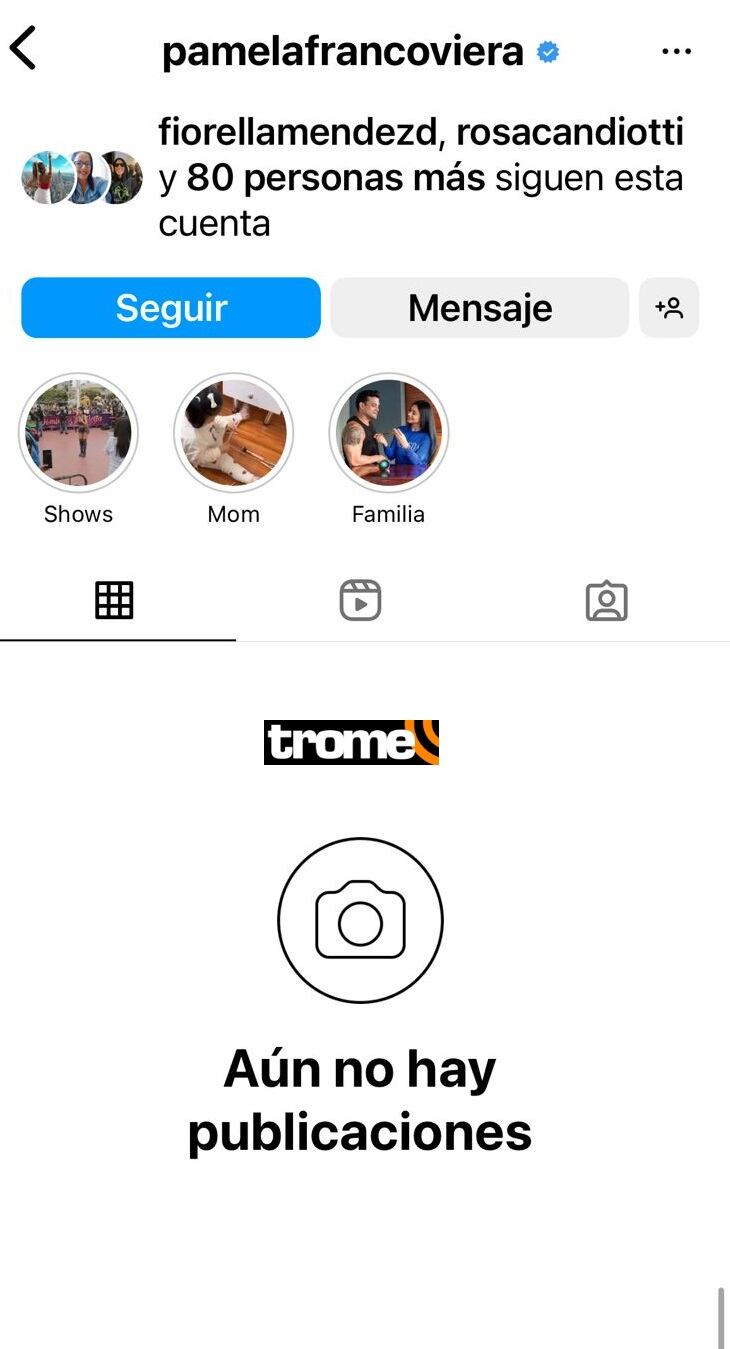The width and height of the screenshot is (730, 1349).
Task: View mutual followers who follow this account
Action: pos(420,177)
